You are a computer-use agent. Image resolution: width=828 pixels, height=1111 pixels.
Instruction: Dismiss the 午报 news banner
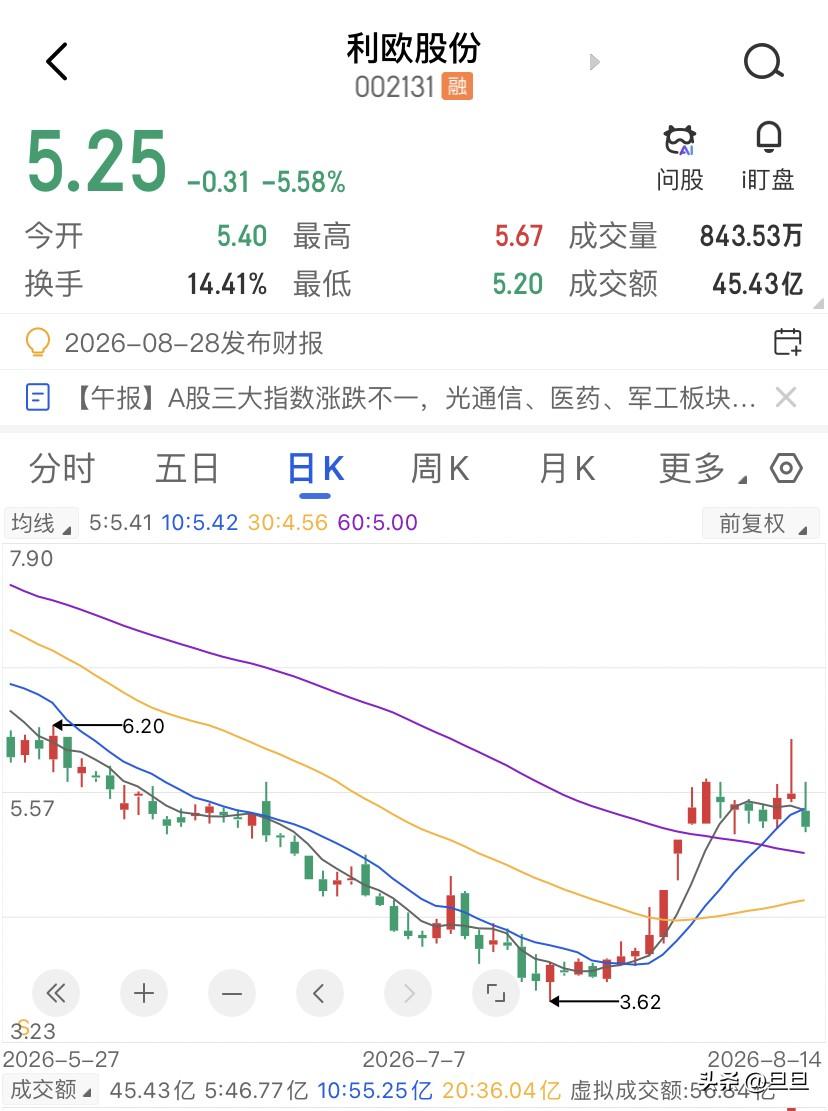click(x=786, y=397)
